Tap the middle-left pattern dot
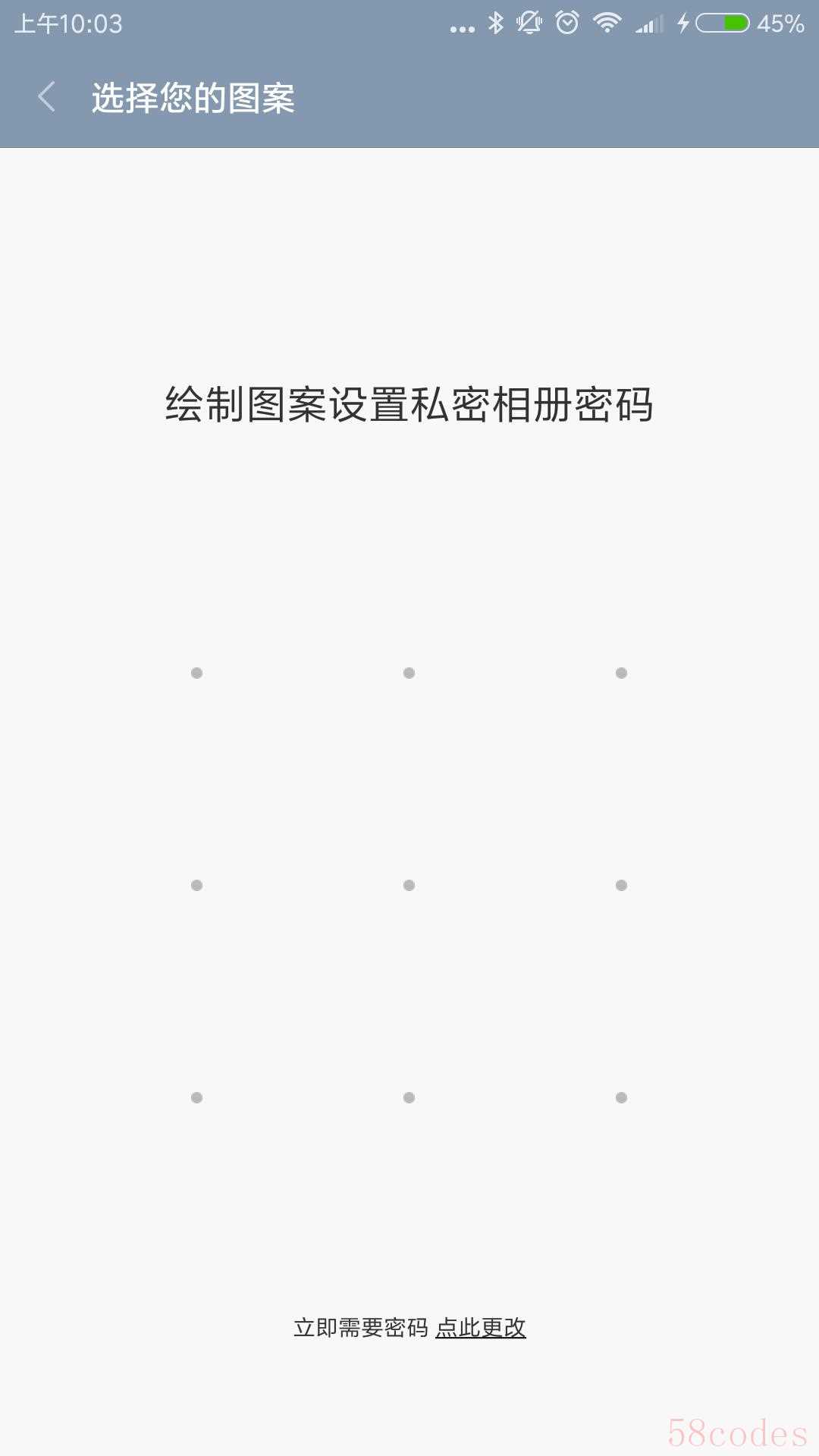The height and width of the screenshot is (1456, 819). 197,885
